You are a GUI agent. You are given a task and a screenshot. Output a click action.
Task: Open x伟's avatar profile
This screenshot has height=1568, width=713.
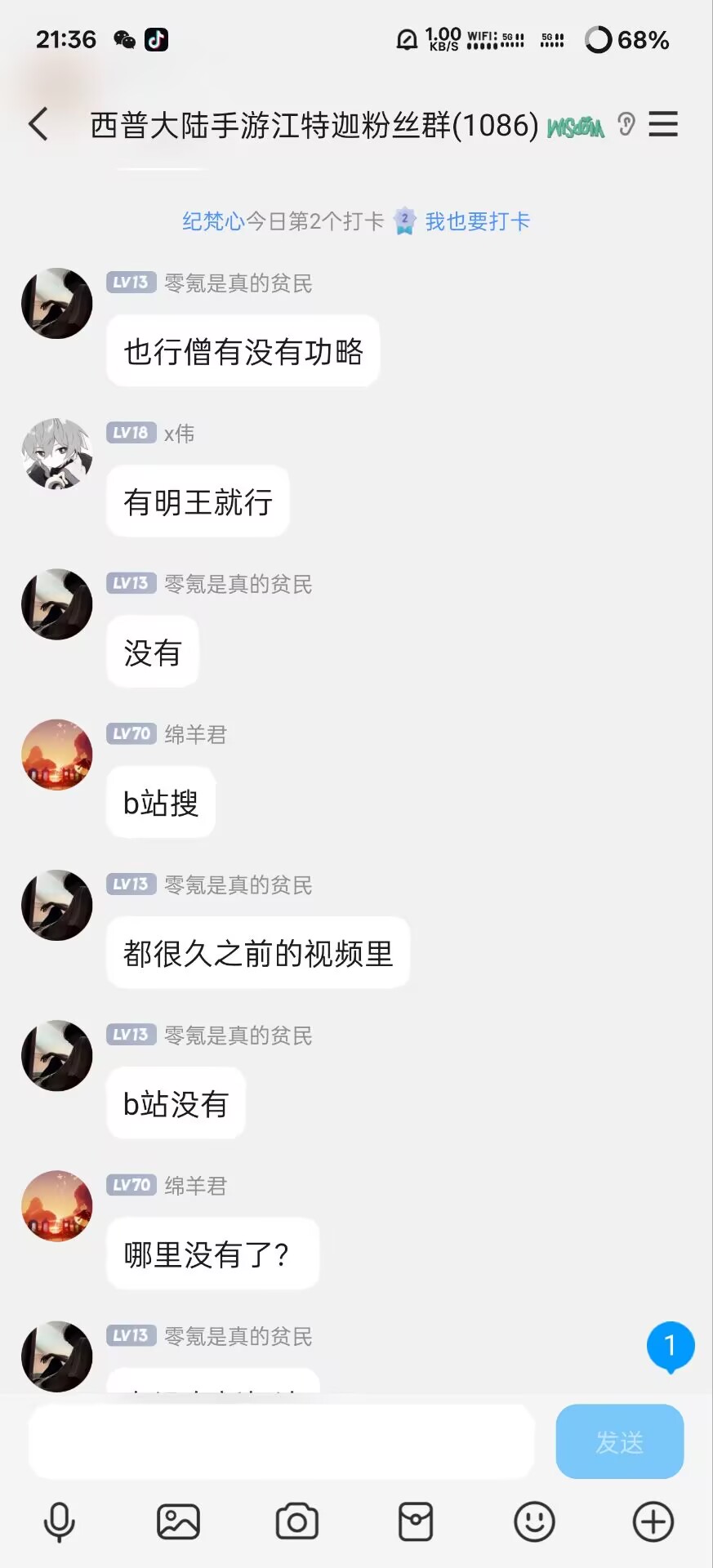[57, 454]
